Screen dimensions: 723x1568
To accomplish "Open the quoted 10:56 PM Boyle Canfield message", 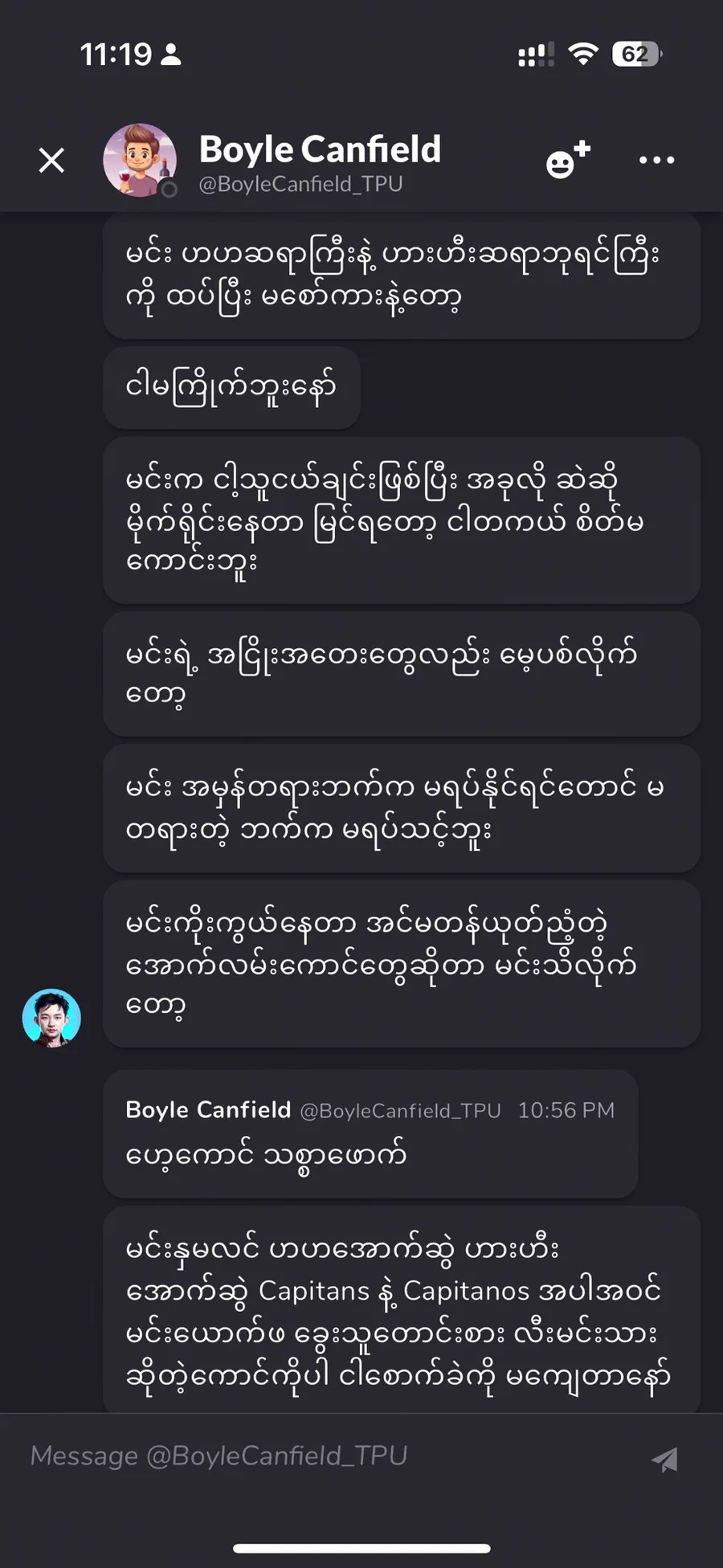I will tap(370, 1133).
